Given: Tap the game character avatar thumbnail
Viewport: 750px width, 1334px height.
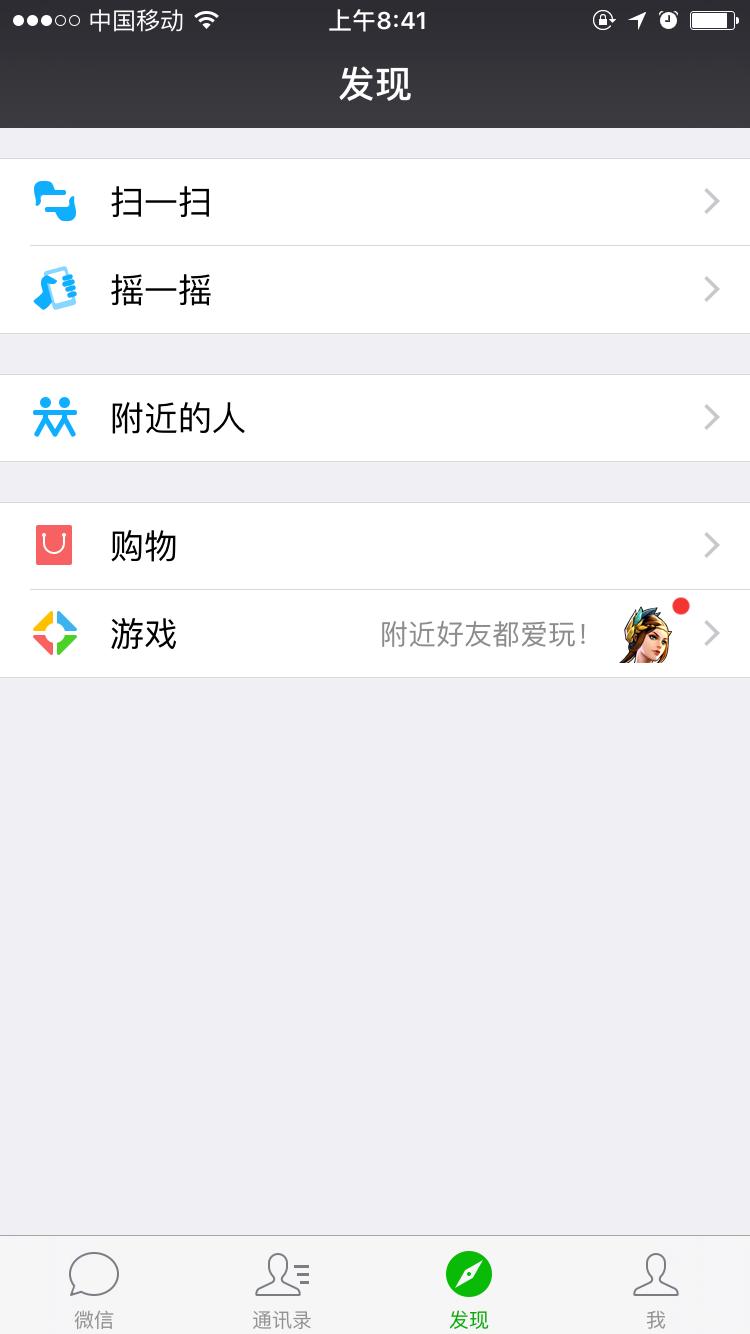Looking at the screenshot, I should pyautogui.click(x=647, y=633).
